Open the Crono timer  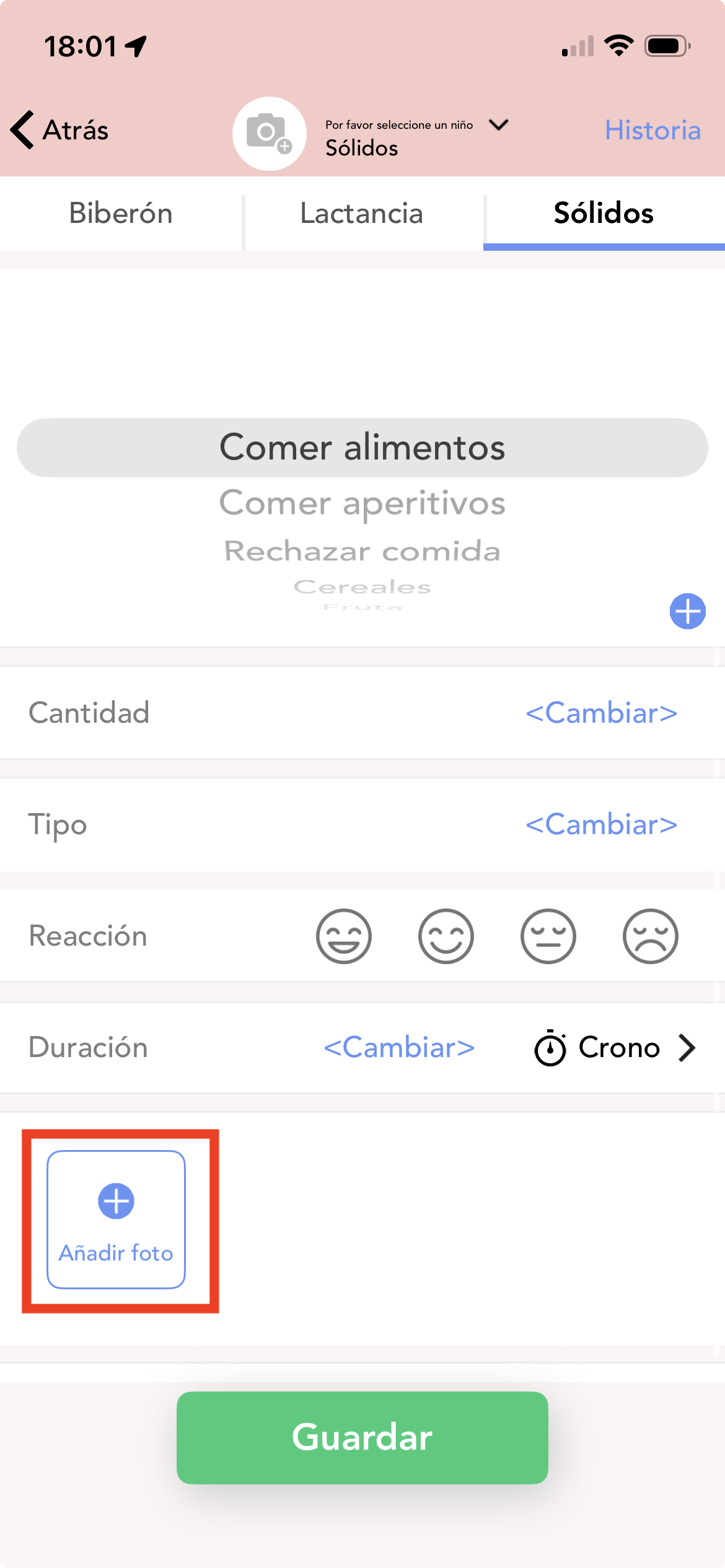click(x=615, y=1048)
